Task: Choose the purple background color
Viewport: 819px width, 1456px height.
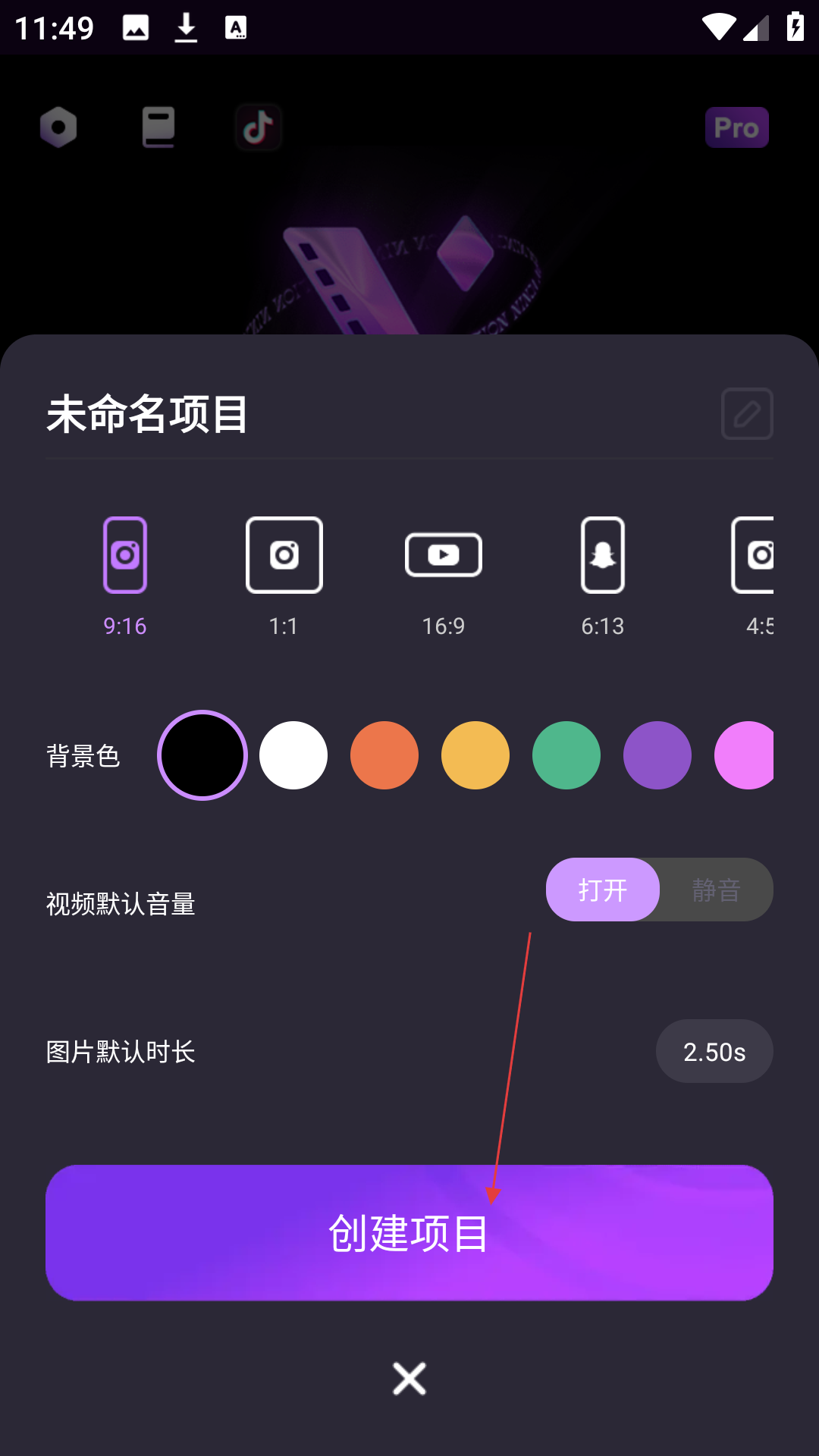Action: coord(657,755)
